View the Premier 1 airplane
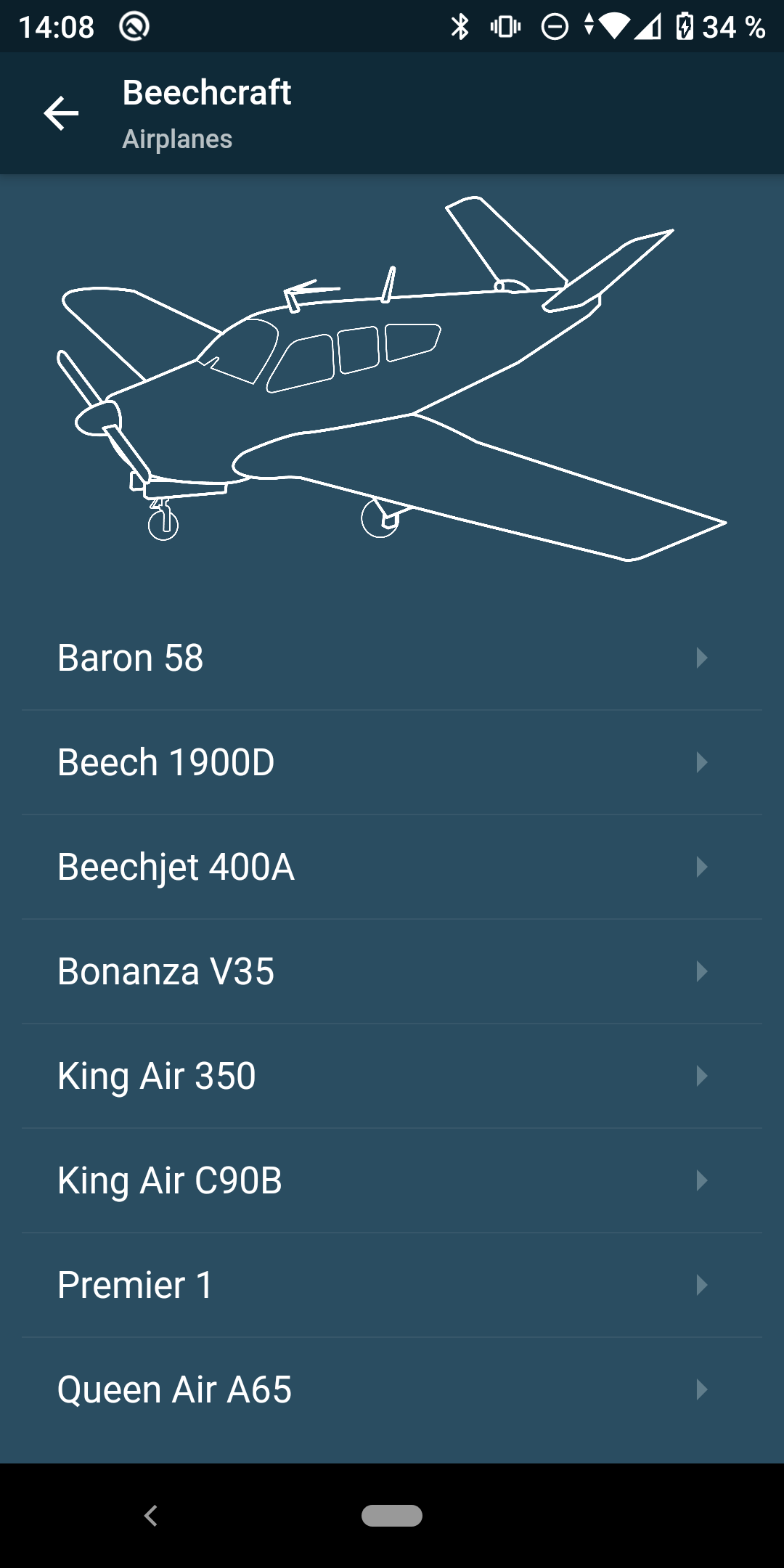This screenshot has width=784, height=1568. click(x=392, y=1285)
